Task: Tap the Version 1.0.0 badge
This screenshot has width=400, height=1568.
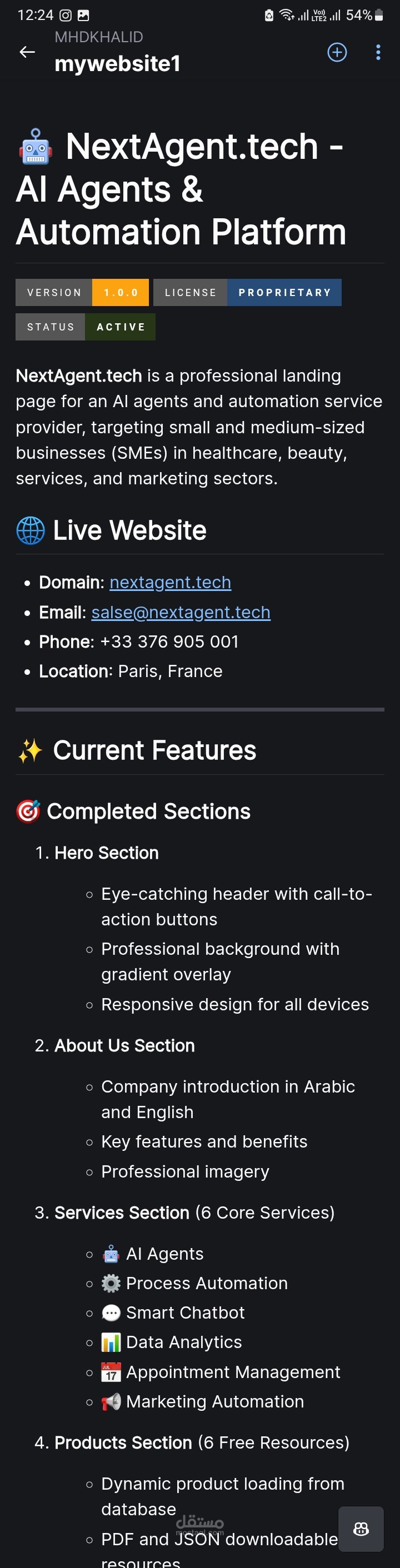Action: click(x=82, y=293)
